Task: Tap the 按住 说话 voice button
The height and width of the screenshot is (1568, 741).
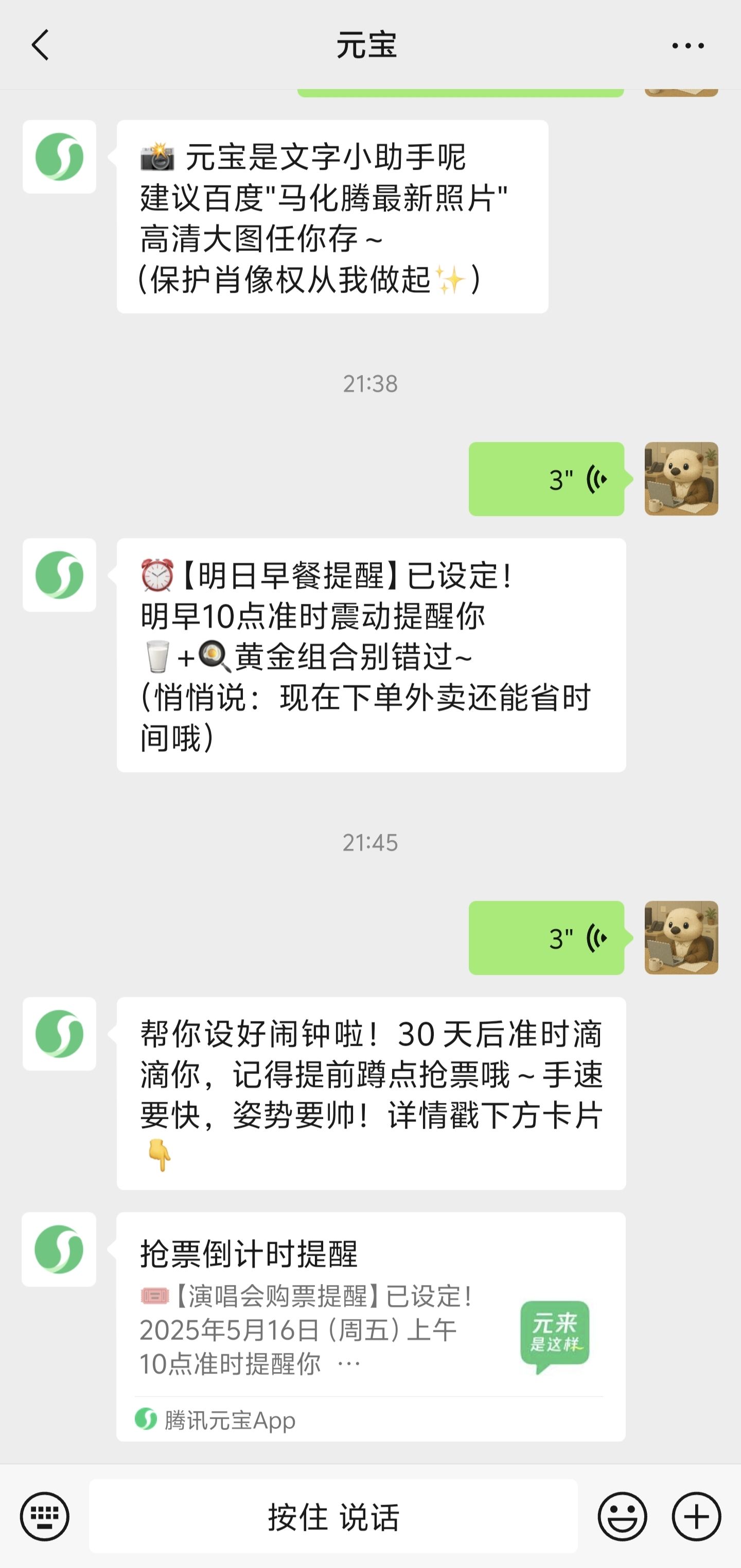Action: coord(333,1516)
